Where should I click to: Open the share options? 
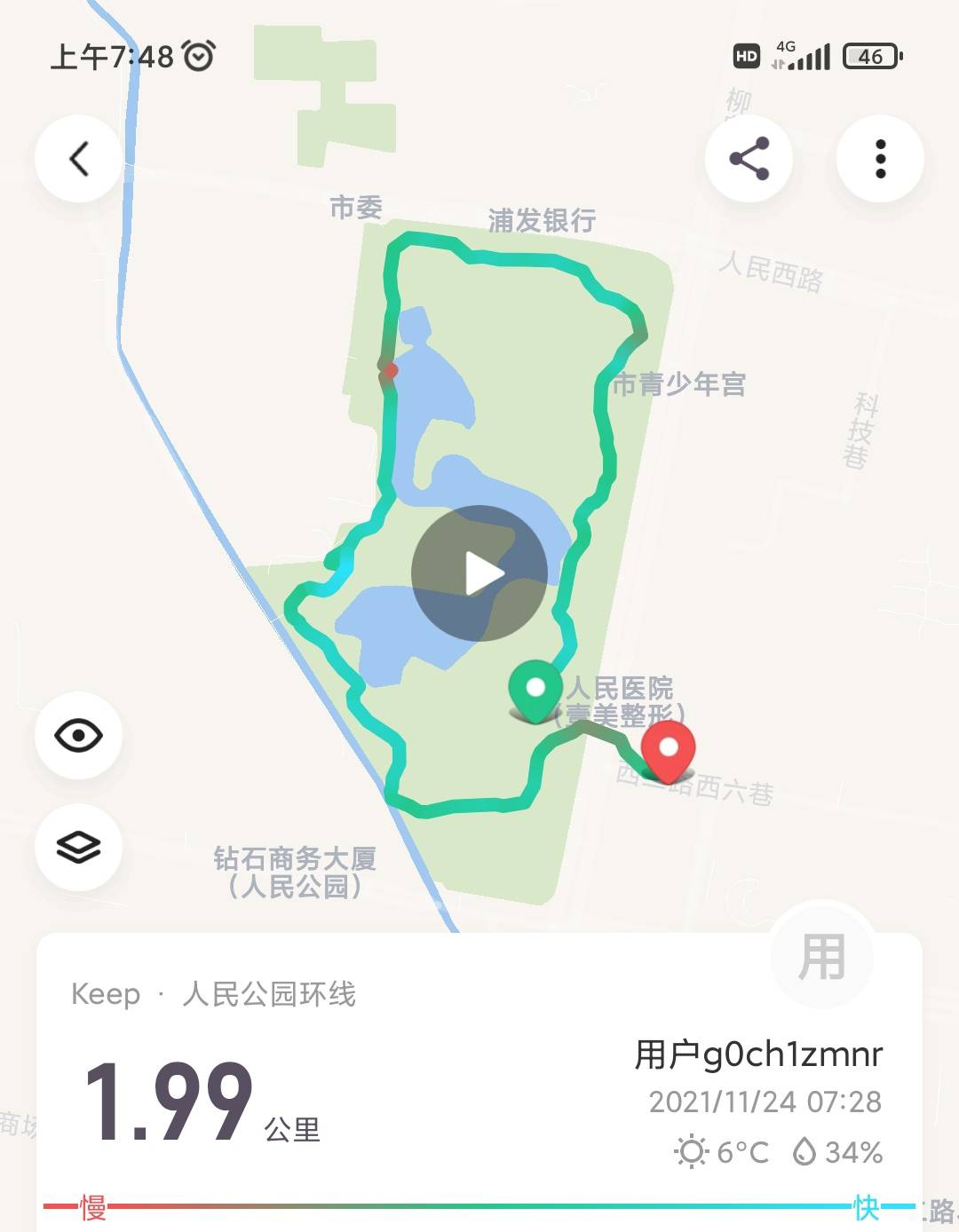tap(749, 156)
